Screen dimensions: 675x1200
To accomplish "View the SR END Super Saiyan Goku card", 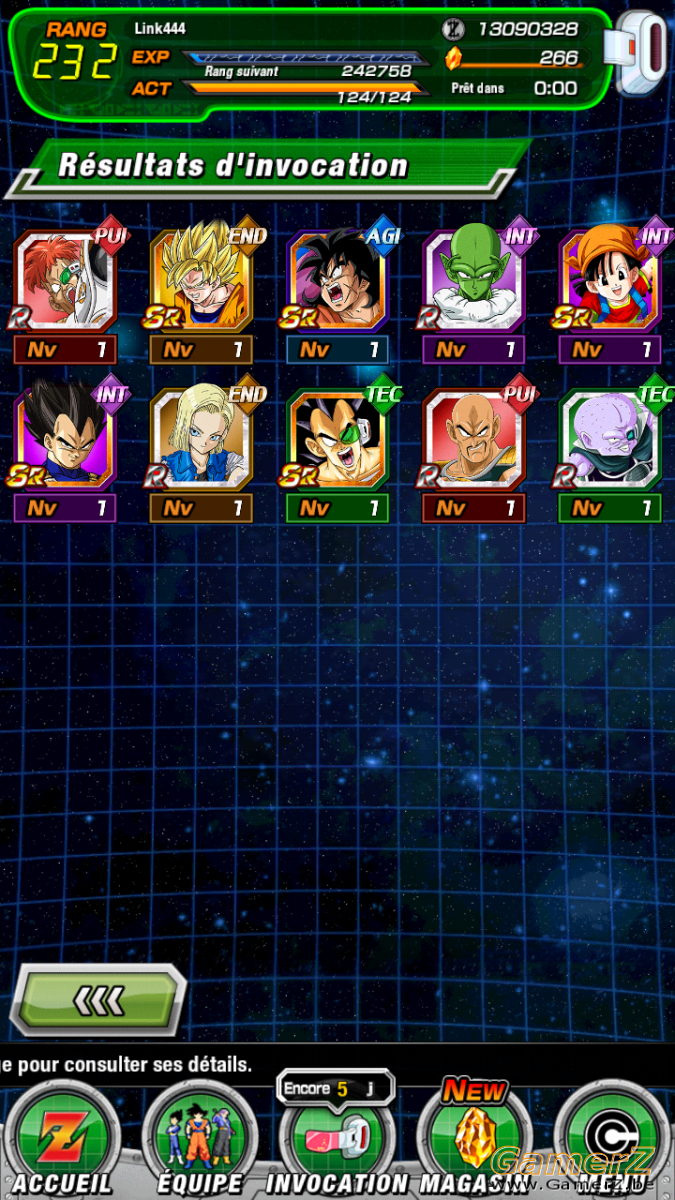I will pyautogui.click(x=201, y=294).
